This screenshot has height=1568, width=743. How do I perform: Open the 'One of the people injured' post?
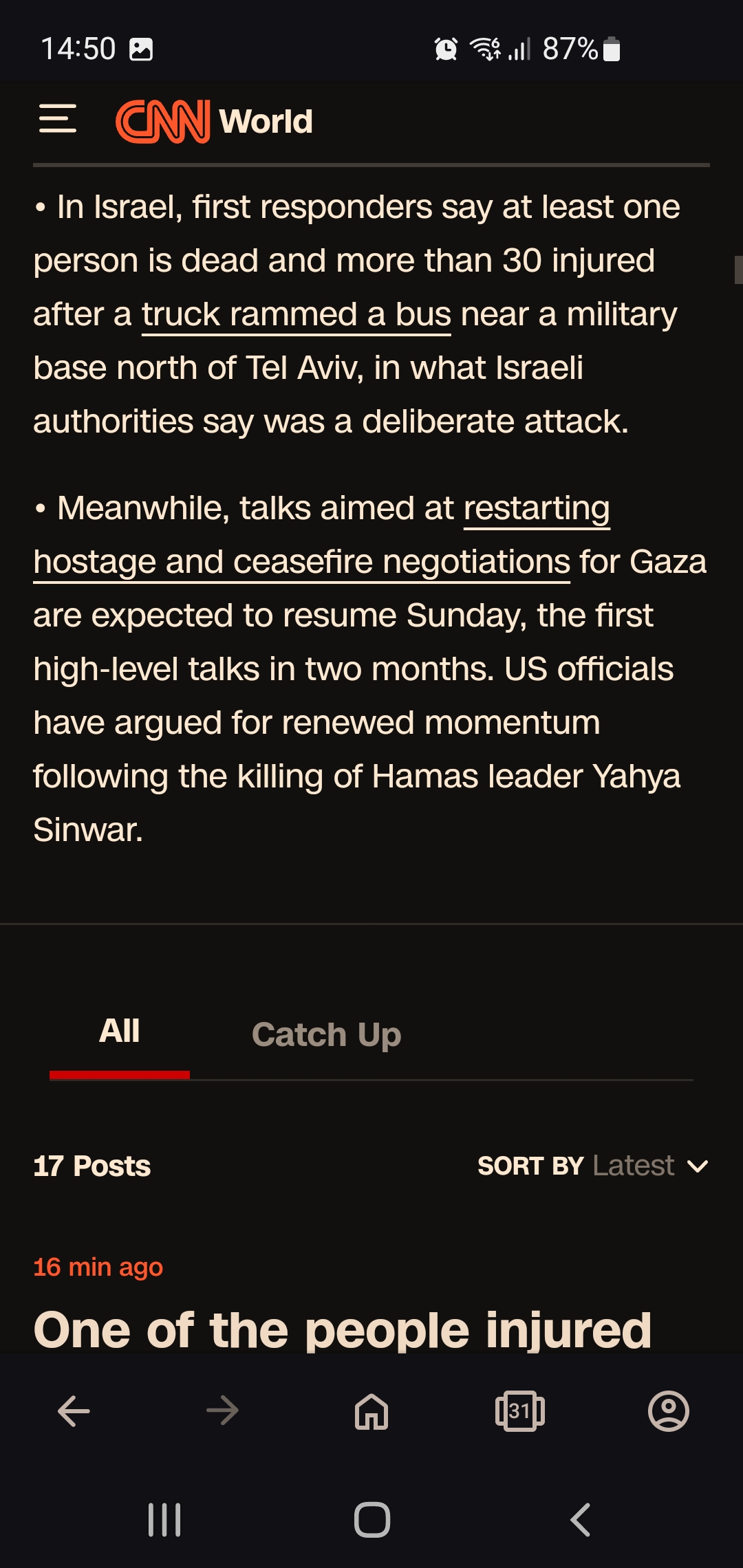(343, 1329)
